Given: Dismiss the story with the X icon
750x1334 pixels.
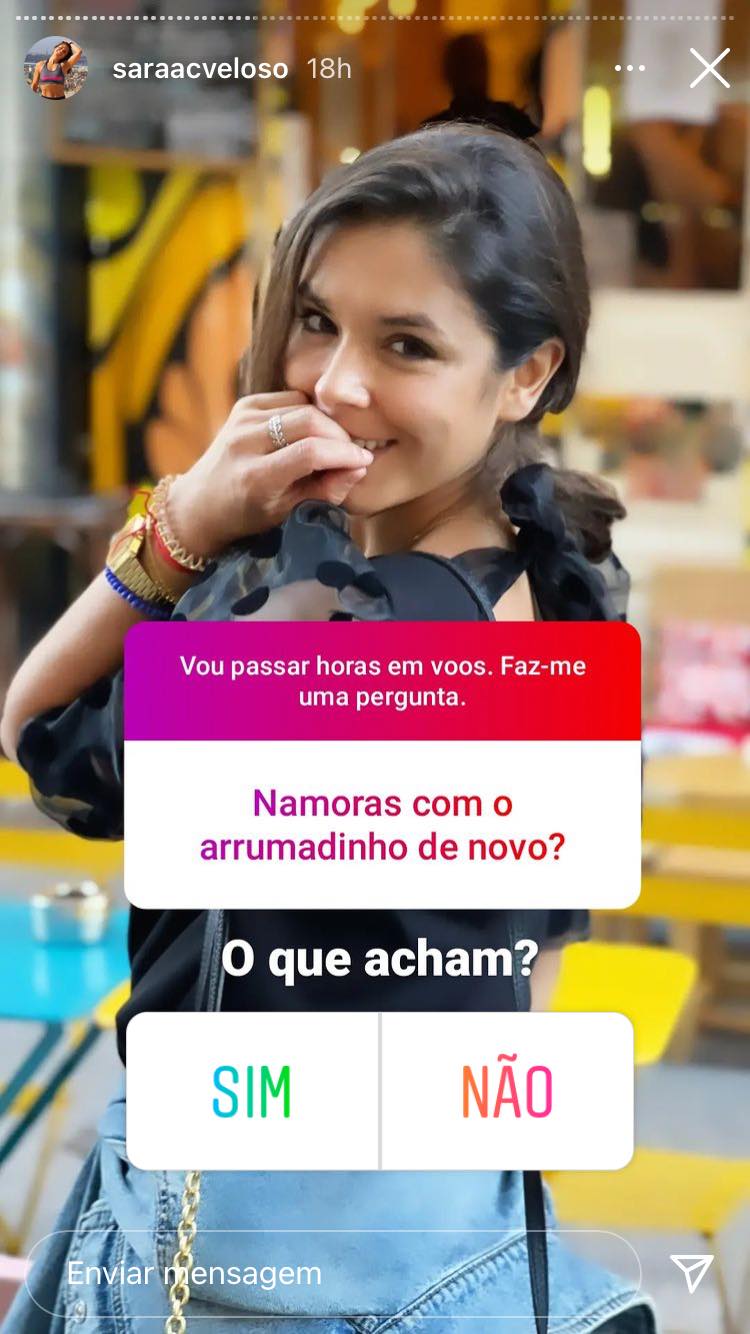Looking at the screenshot, I should click(710, 68).
